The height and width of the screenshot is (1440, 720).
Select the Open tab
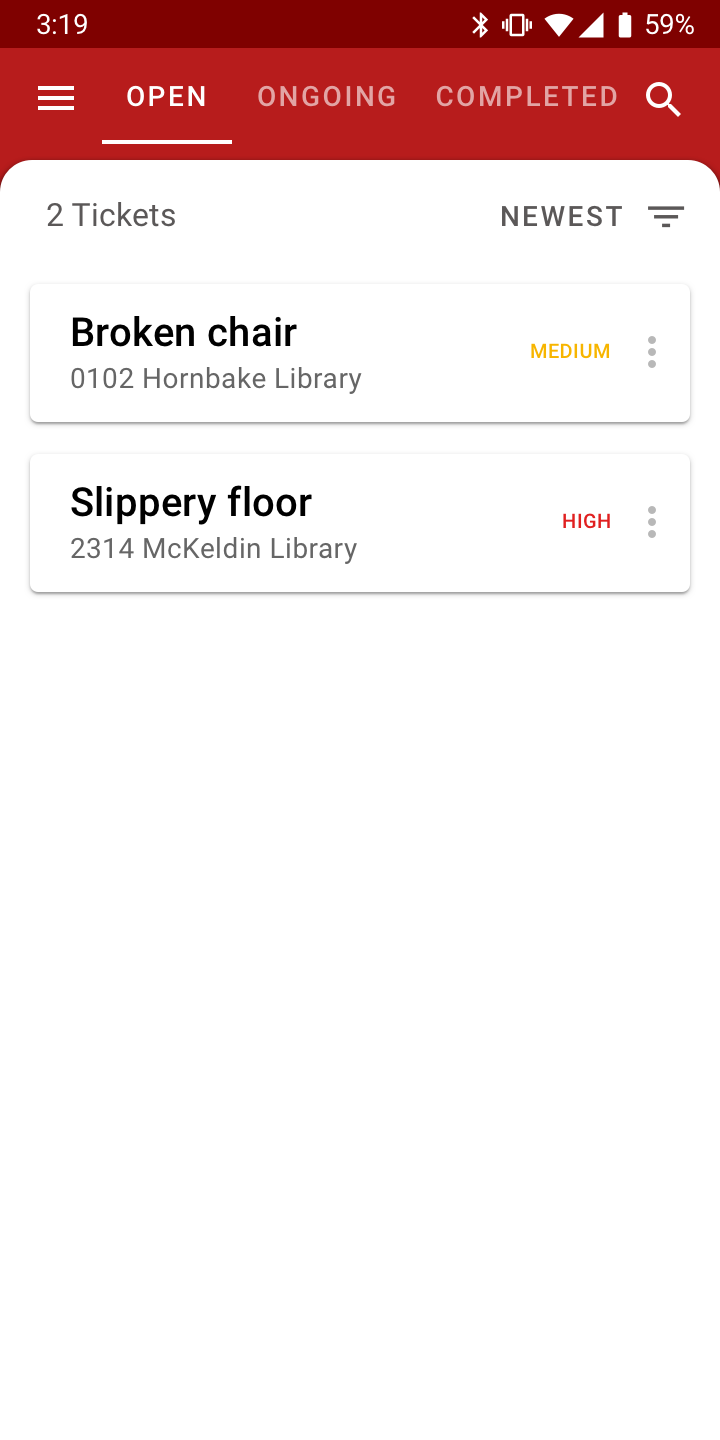(x=167, y=97)
